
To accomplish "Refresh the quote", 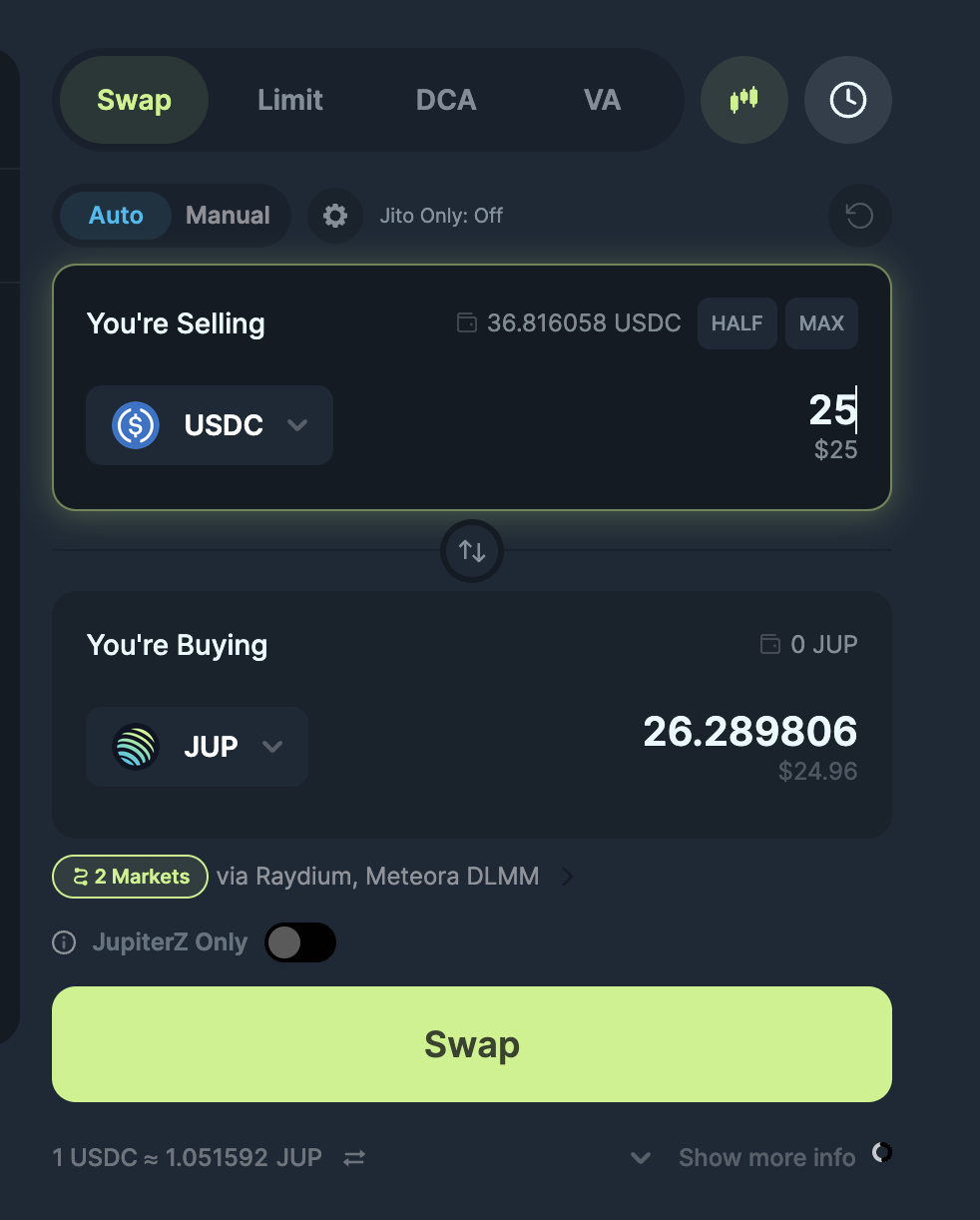I will pyautogui.click(x=859, y=216).
